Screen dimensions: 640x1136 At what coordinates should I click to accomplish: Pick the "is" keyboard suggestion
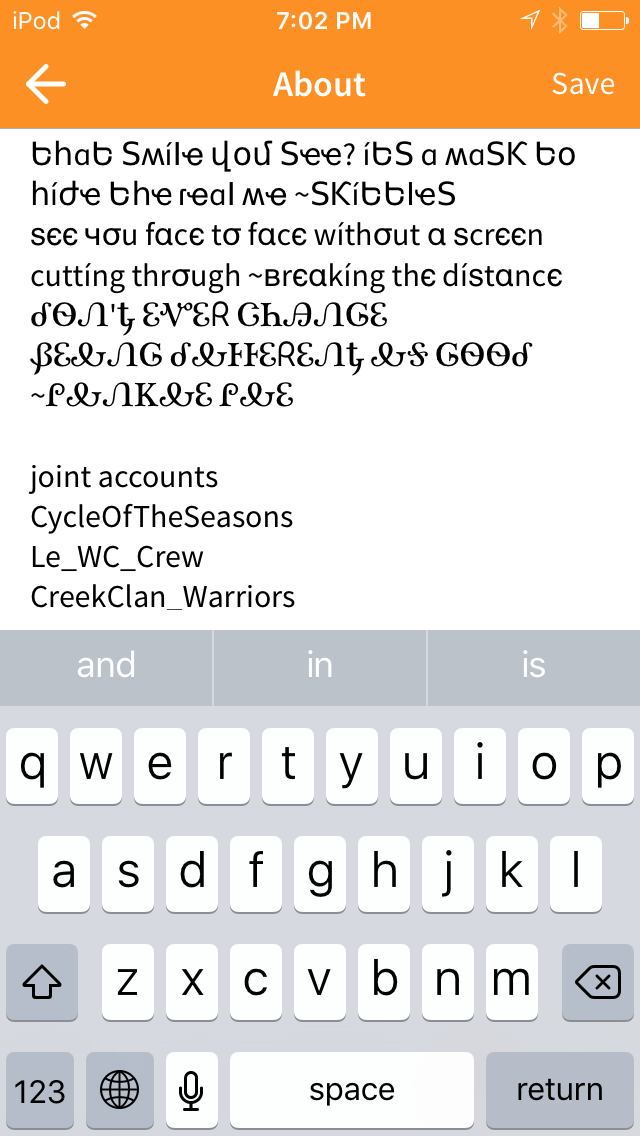pos(533,665)
